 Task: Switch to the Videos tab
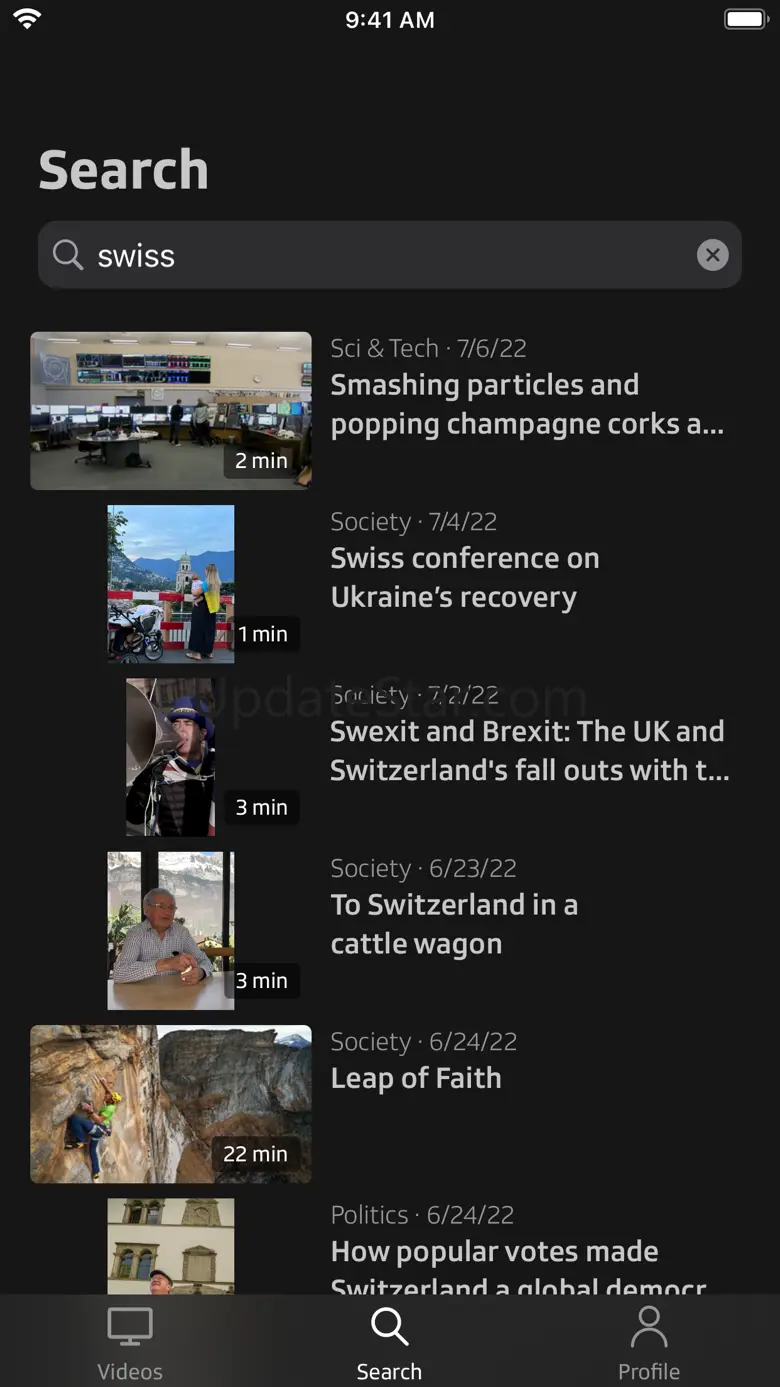pyautogui.click(x=130, y=1344)
